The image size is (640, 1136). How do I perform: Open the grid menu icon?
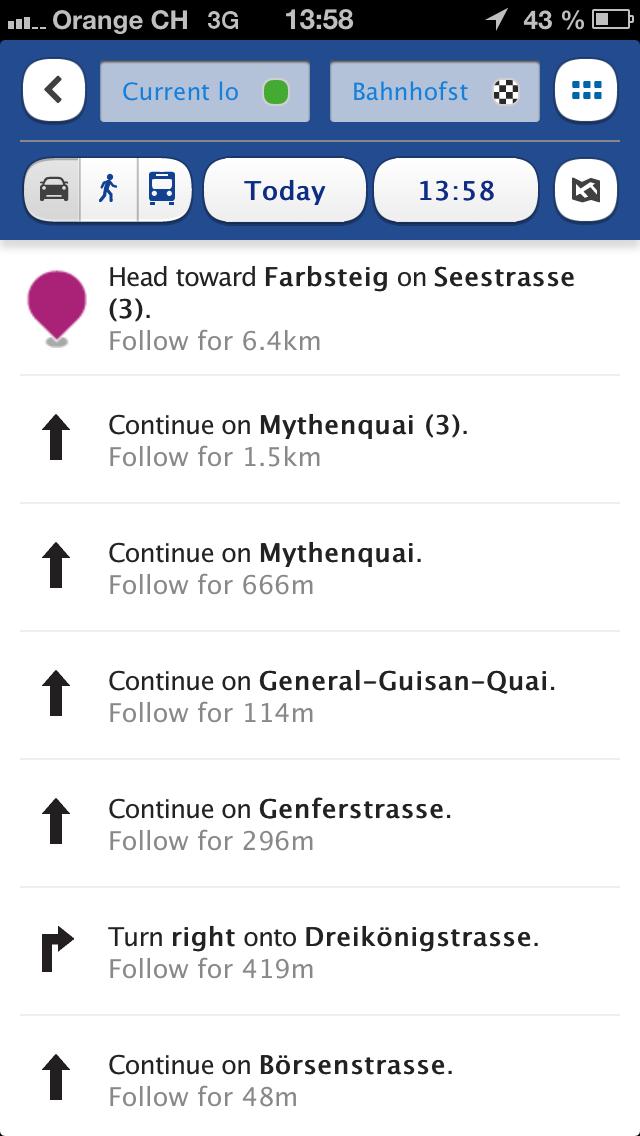(x=586, y=91)
